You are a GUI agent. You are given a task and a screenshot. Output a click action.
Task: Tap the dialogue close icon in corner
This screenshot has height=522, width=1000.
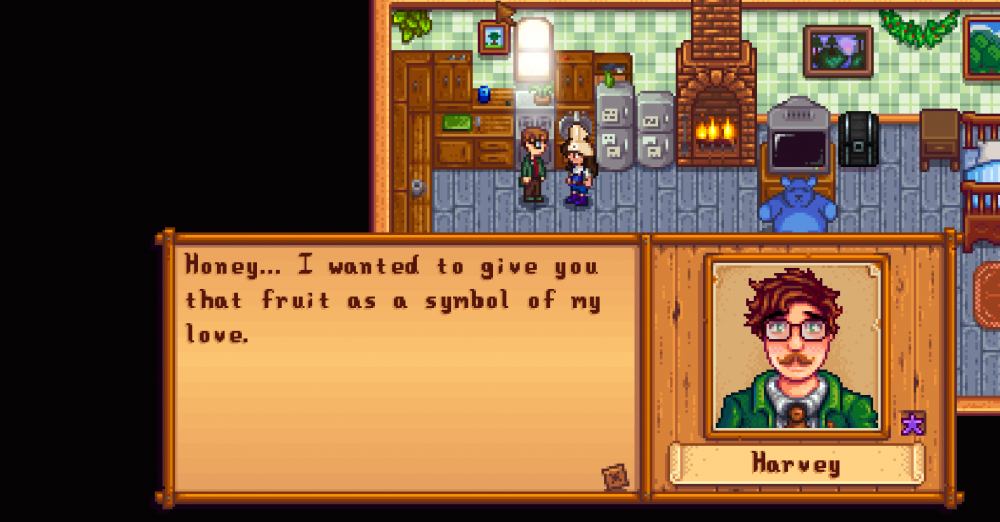[615, 475]
